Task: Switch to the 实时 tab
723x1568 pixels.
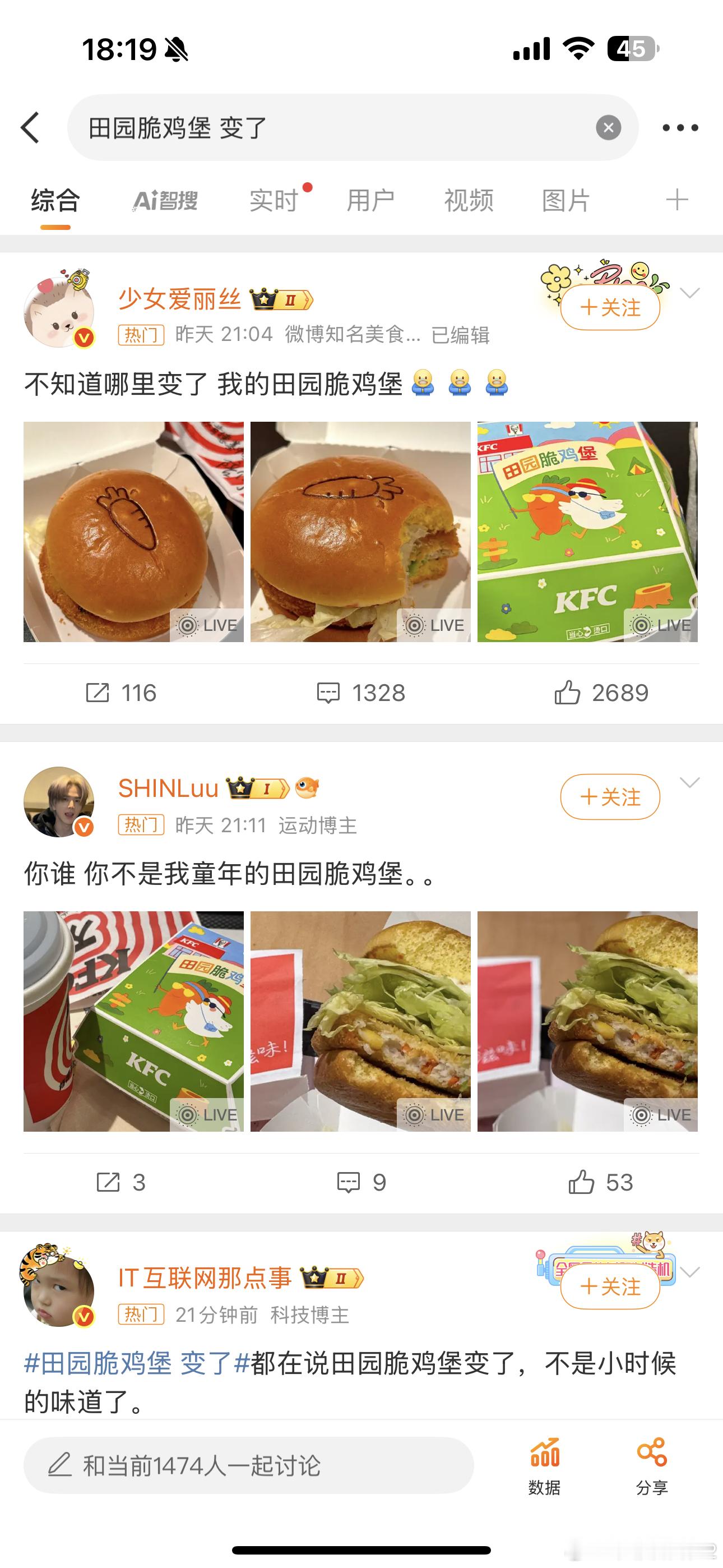Action: pyautogui.click(x=274, y=200)
